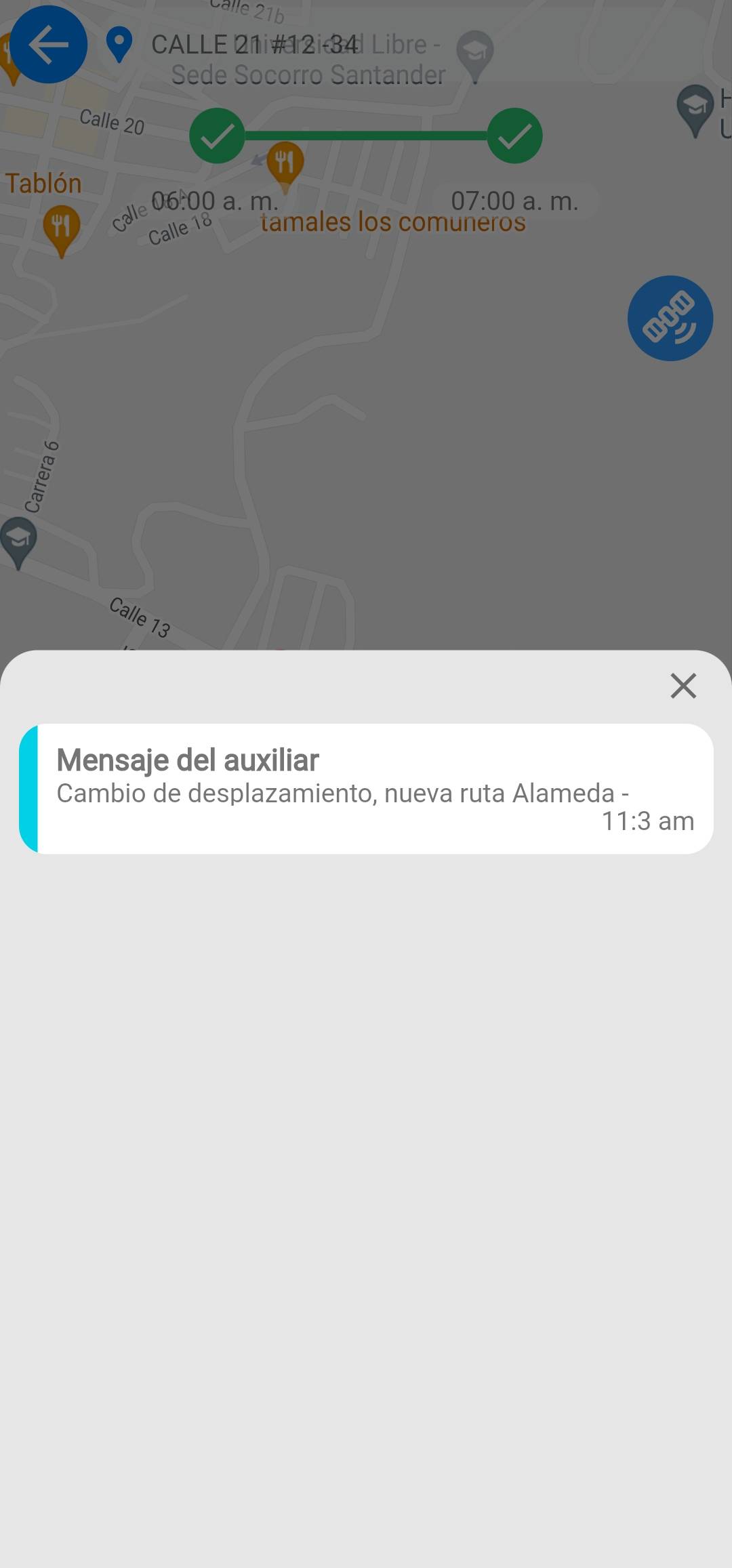Open the Mensaje del auxiliar card
The width and height of the screenshot is (732, 1568).
[366, 789]
